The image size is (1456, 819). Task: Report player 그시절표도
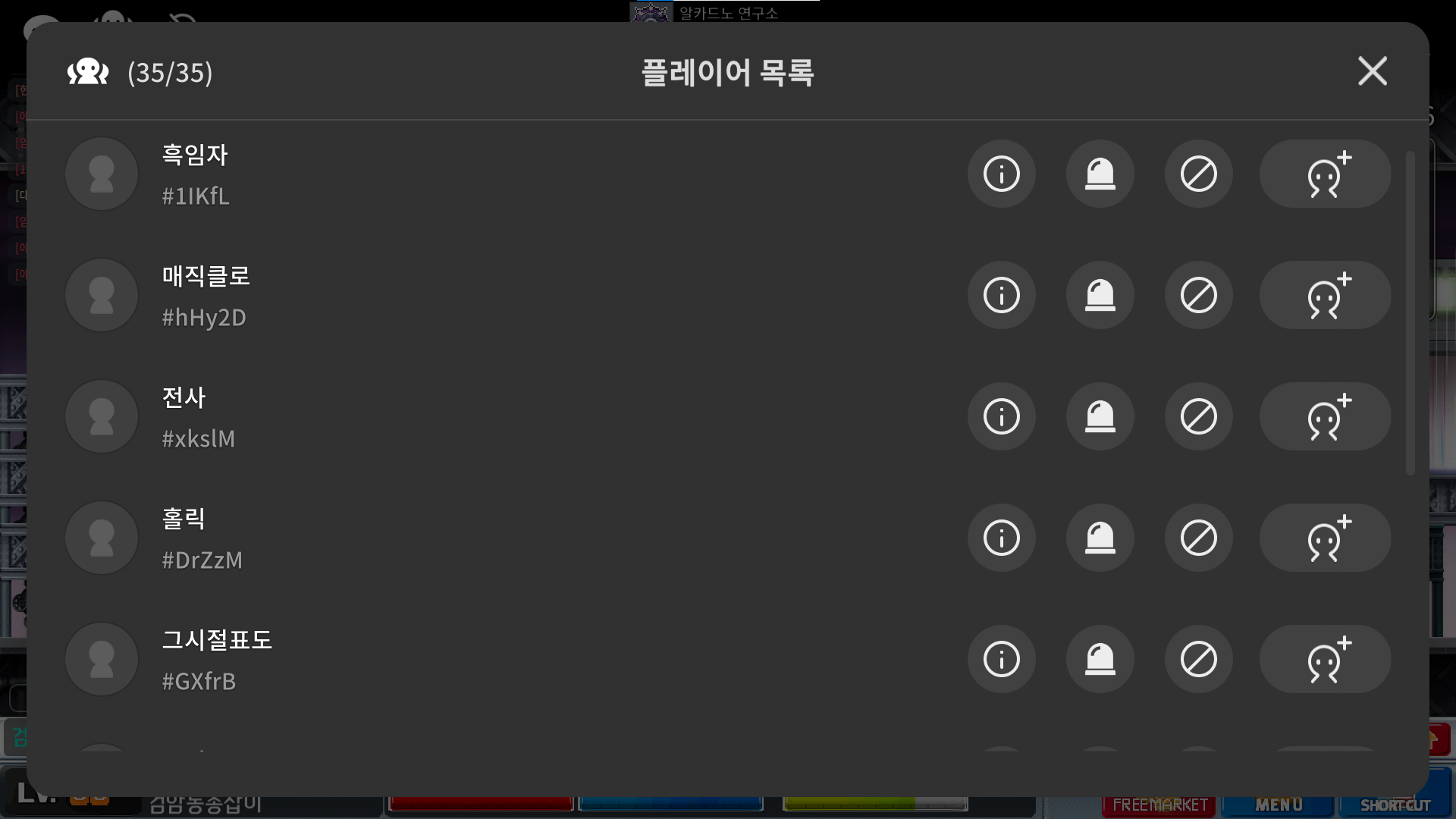1100,659
